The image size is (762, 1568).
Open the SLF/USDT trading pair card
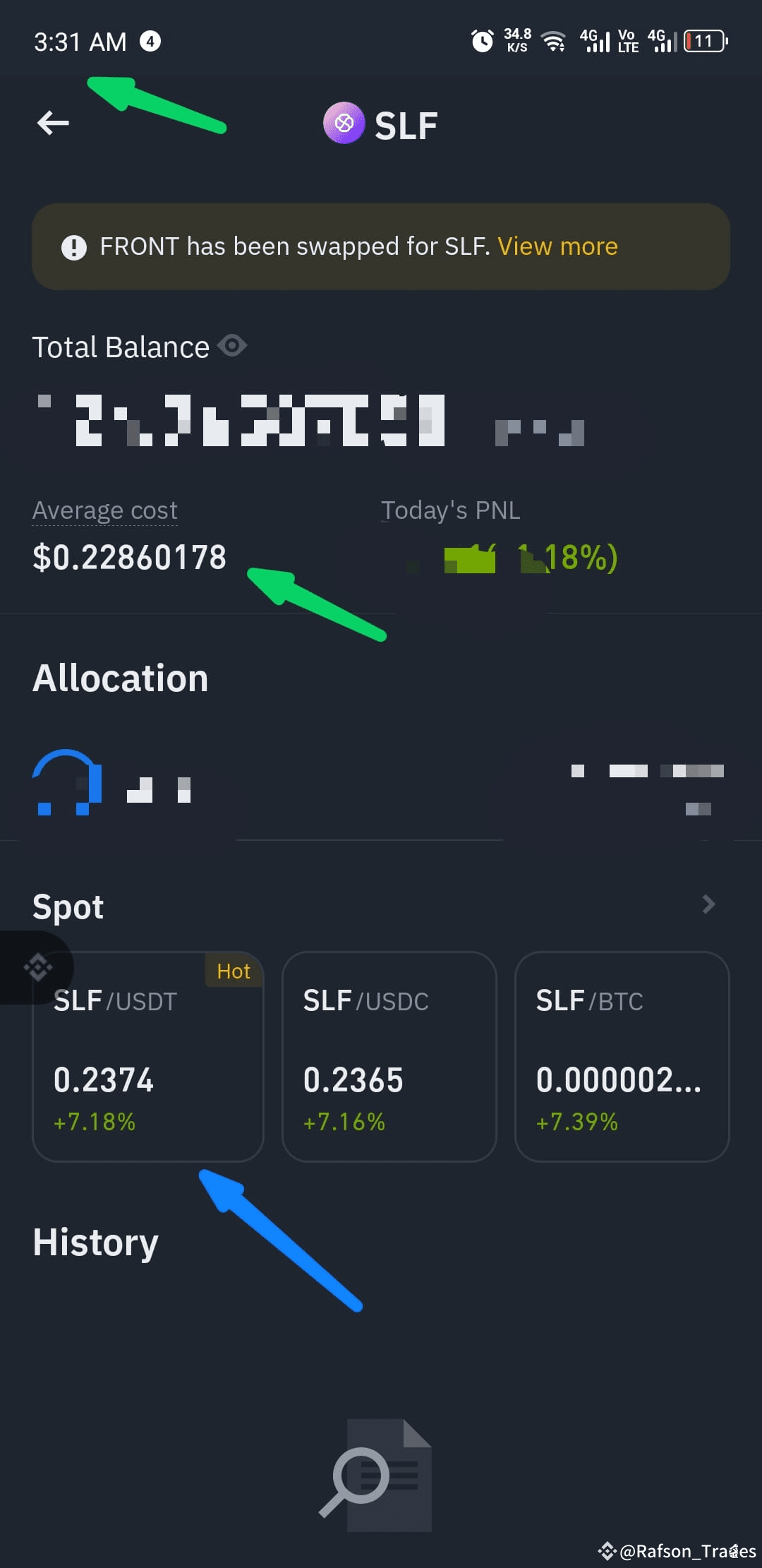point(148,1056)
